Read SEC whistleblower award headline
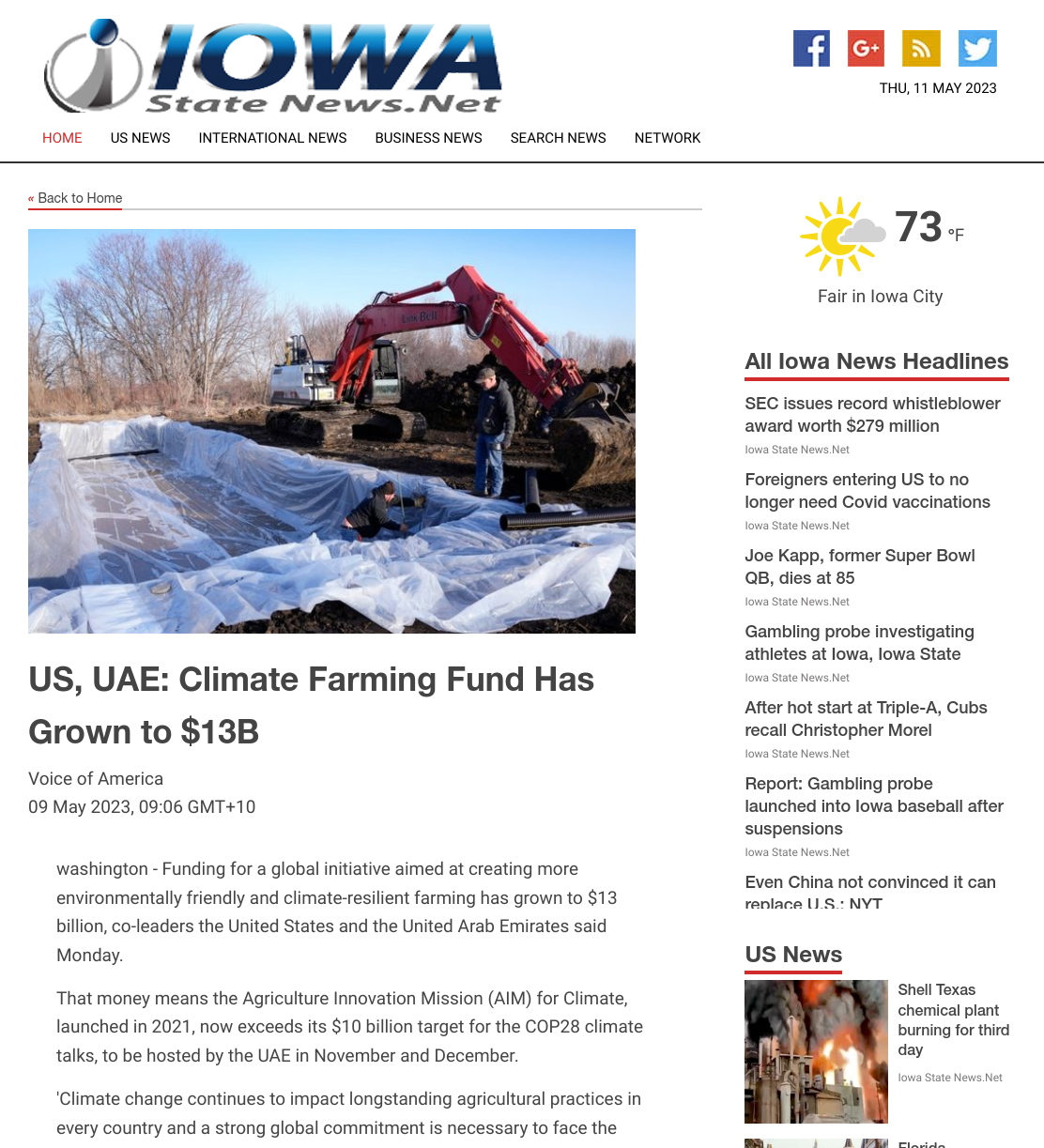This screenshot has height=1148, width=1044. [872, 415]
